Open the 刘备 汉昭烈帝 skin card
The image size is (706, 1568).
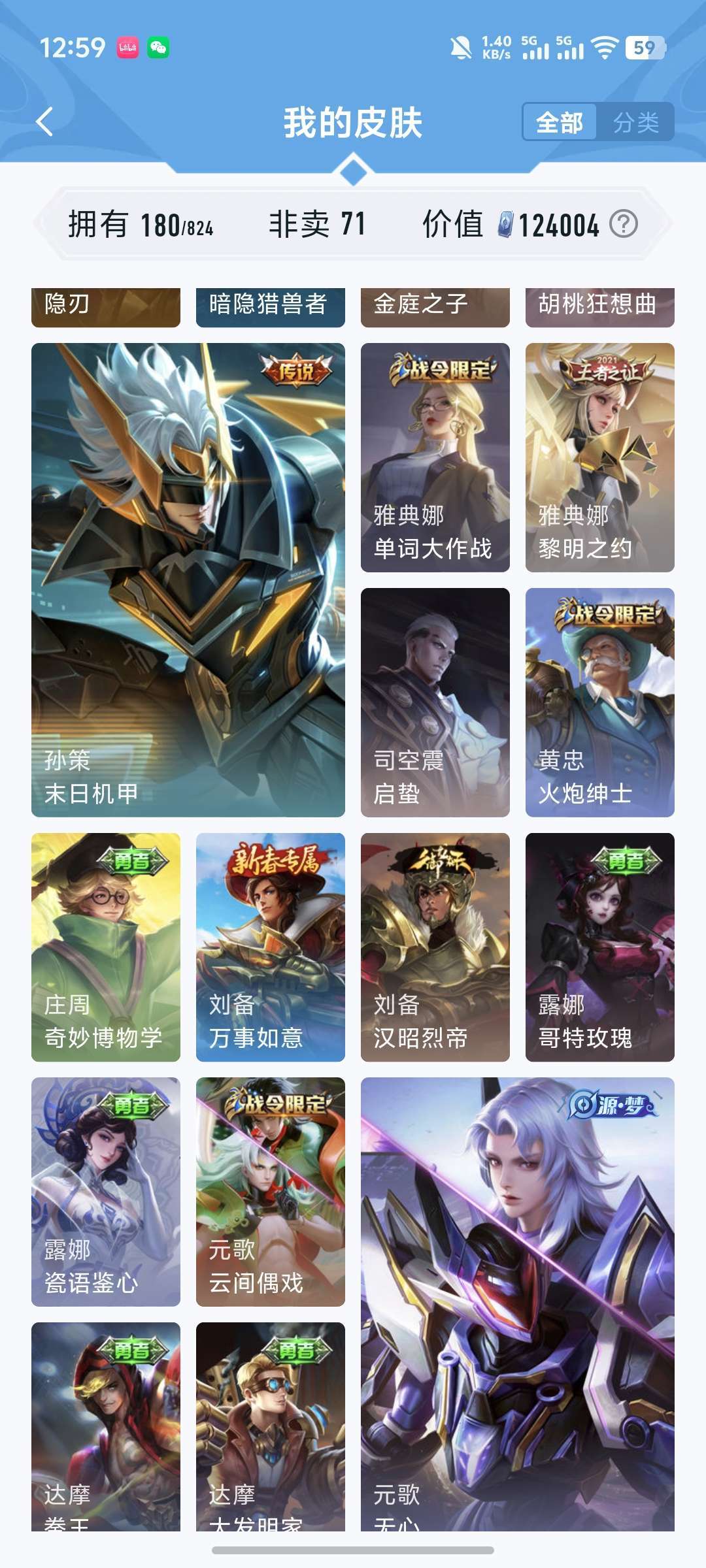(435, 947)
